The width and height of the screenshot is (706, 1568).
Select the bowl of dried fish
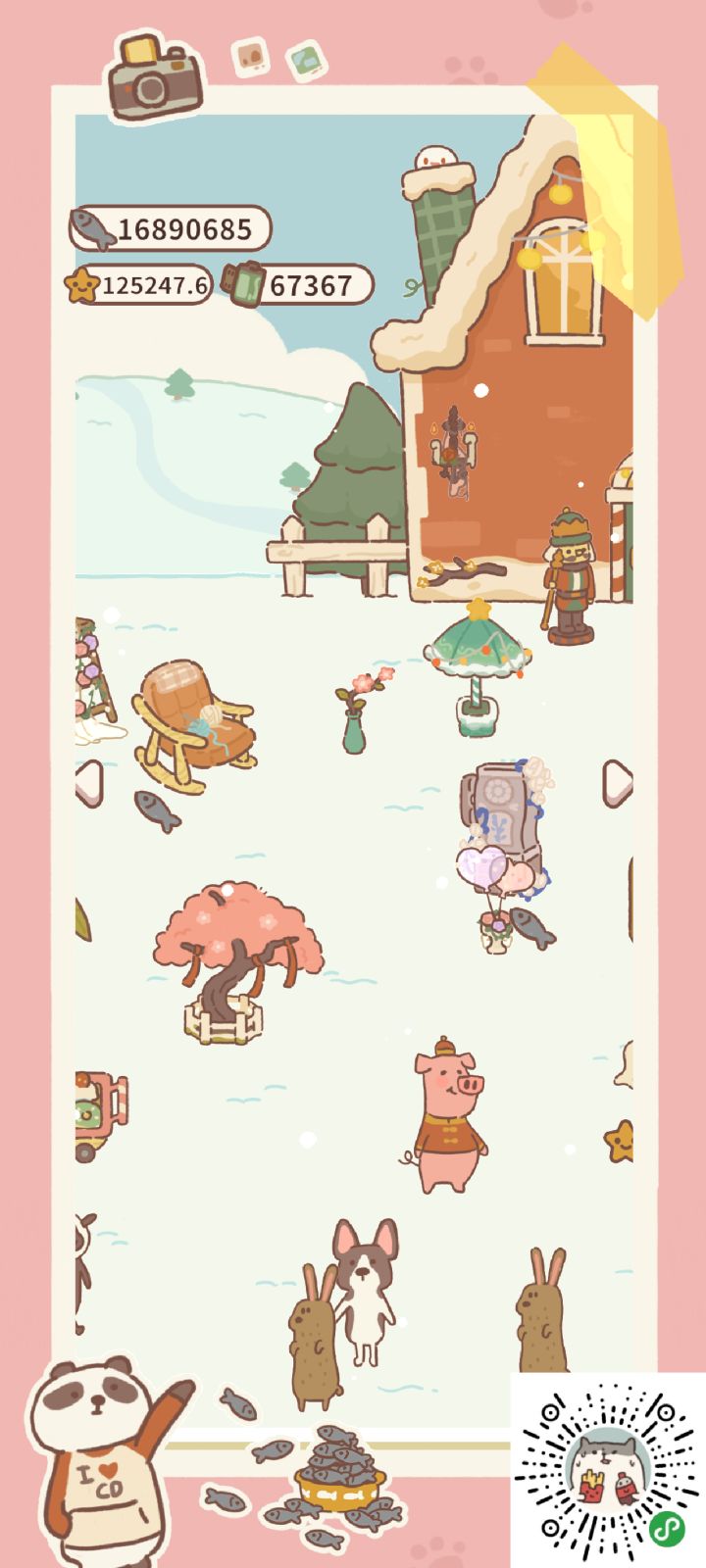[338, 1480]
